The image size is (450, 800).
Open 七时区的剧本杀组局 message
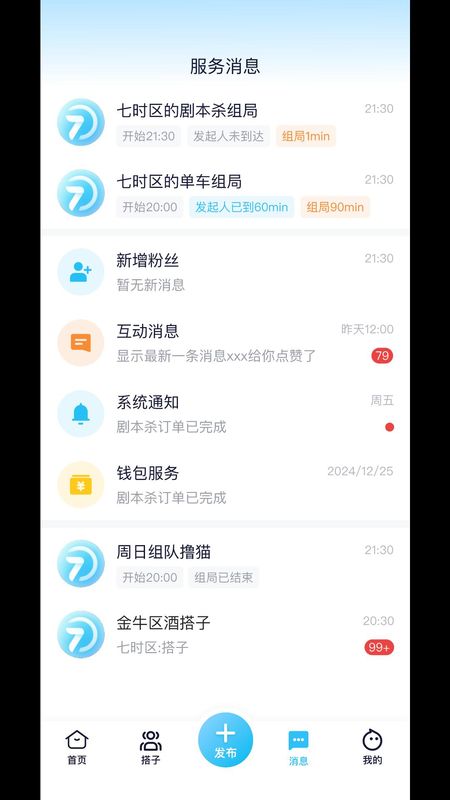pos(225,122)
